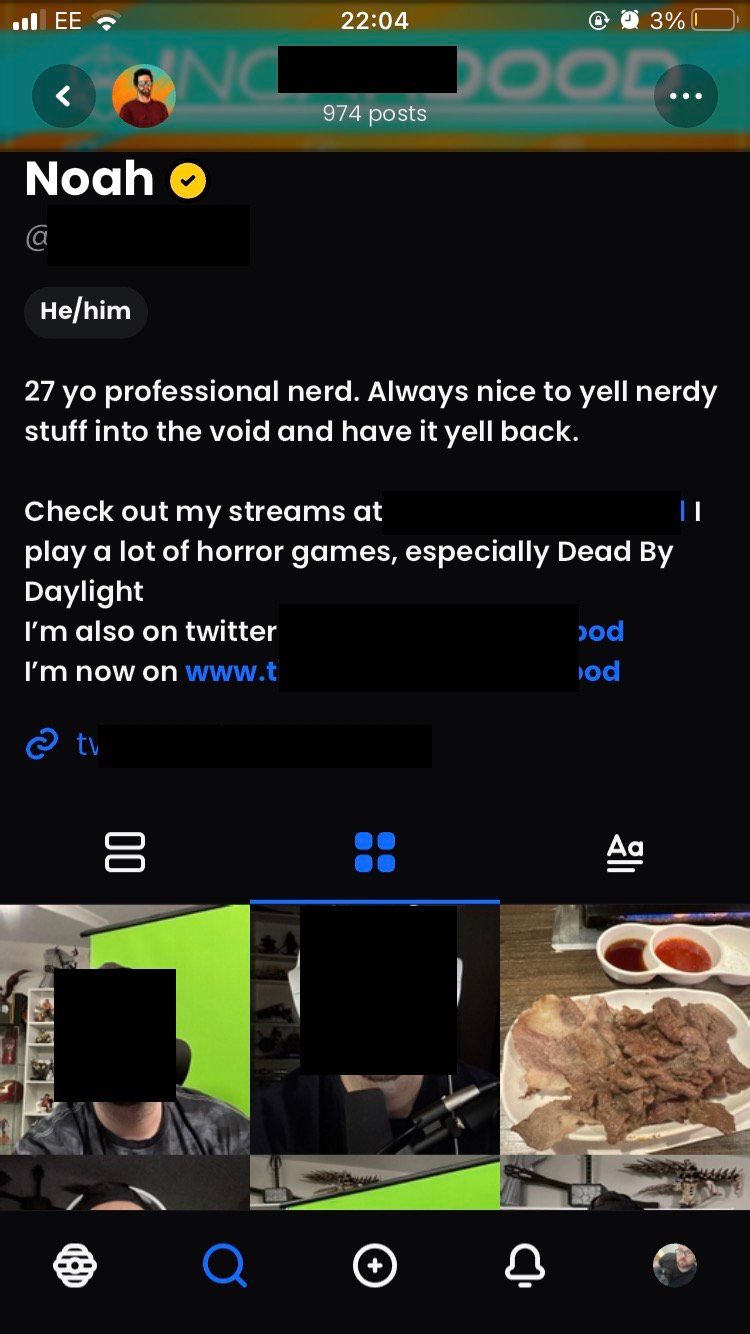This screenshot has width=750, height=1334.
Task: Open the www.t link in bio
Action: tap(232, 672)
